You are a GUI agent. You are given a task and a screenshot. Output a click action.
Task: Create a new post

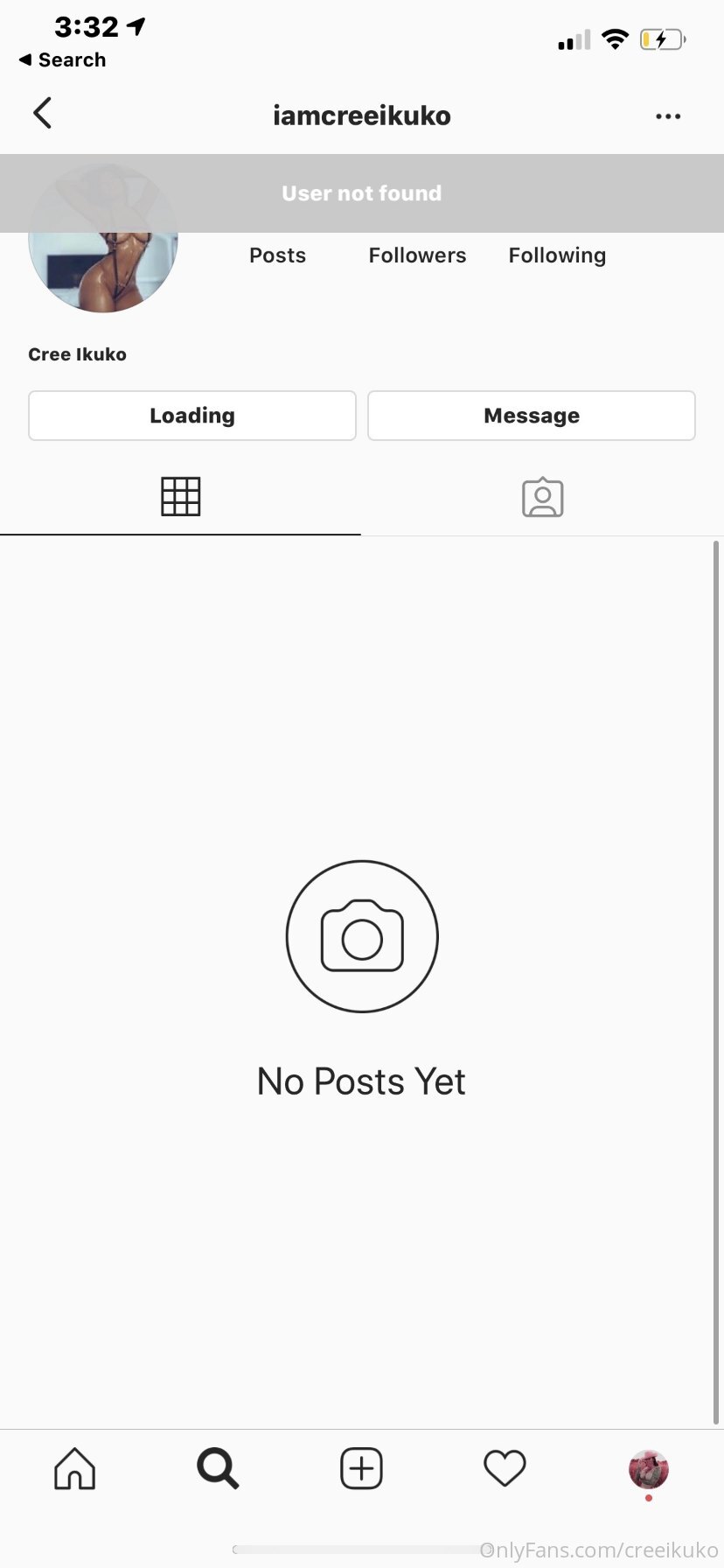(361, 1468)
